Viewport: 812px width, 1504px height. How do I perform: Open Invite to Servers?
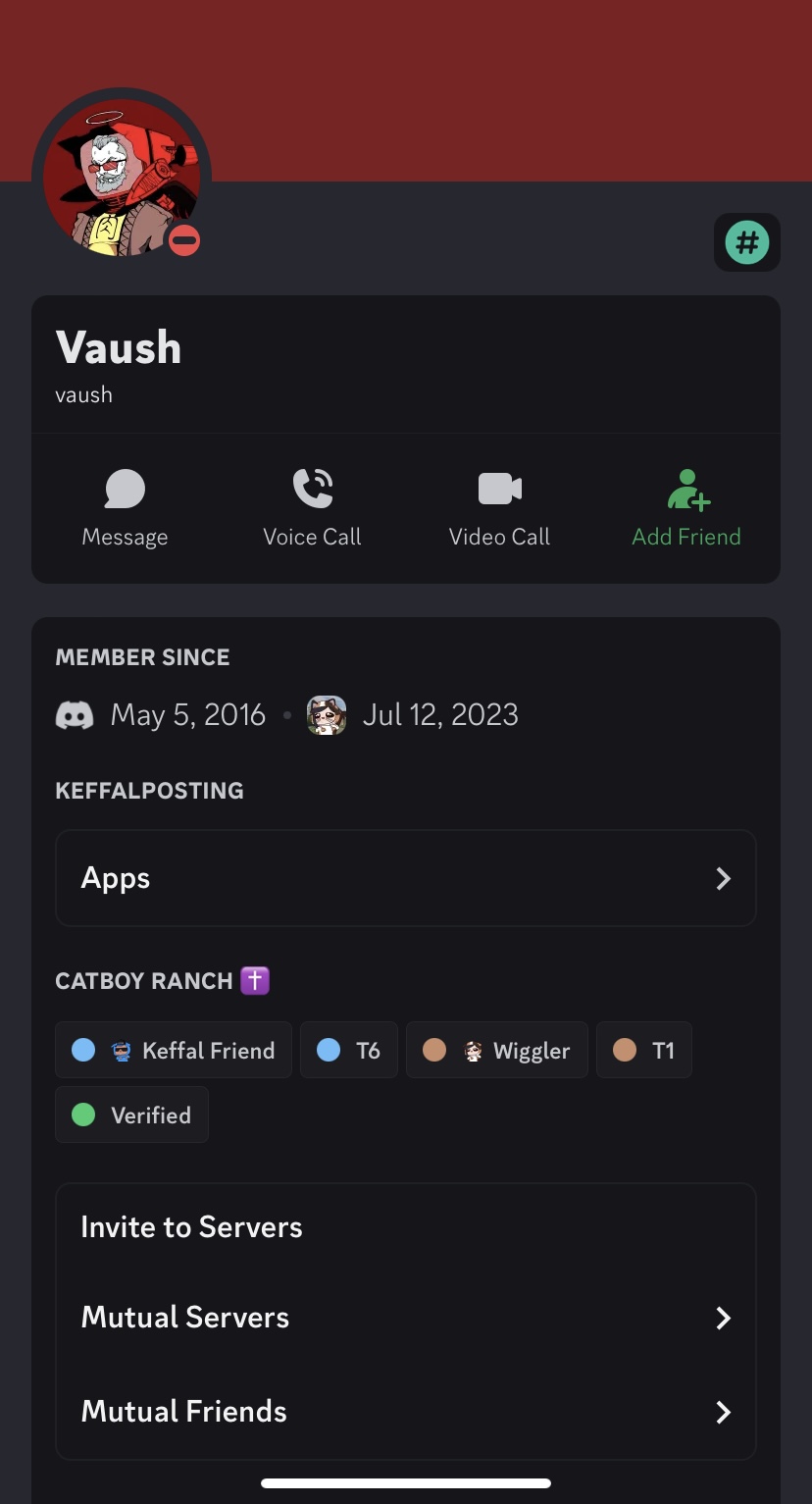click(x=406, y=1227)
